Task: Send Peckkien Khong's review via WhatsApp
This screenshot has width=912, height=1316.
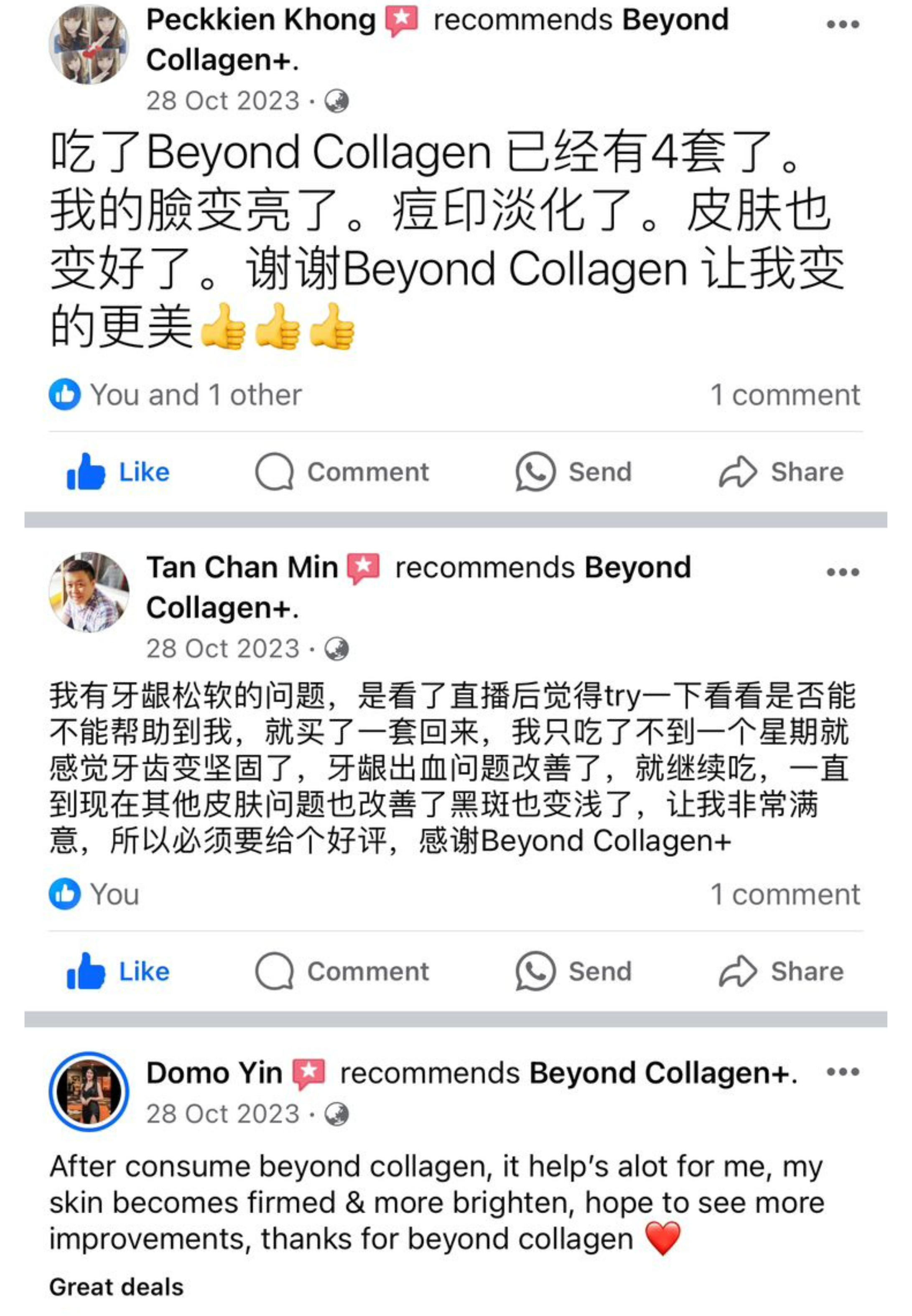Action: [x=574, y=472]
